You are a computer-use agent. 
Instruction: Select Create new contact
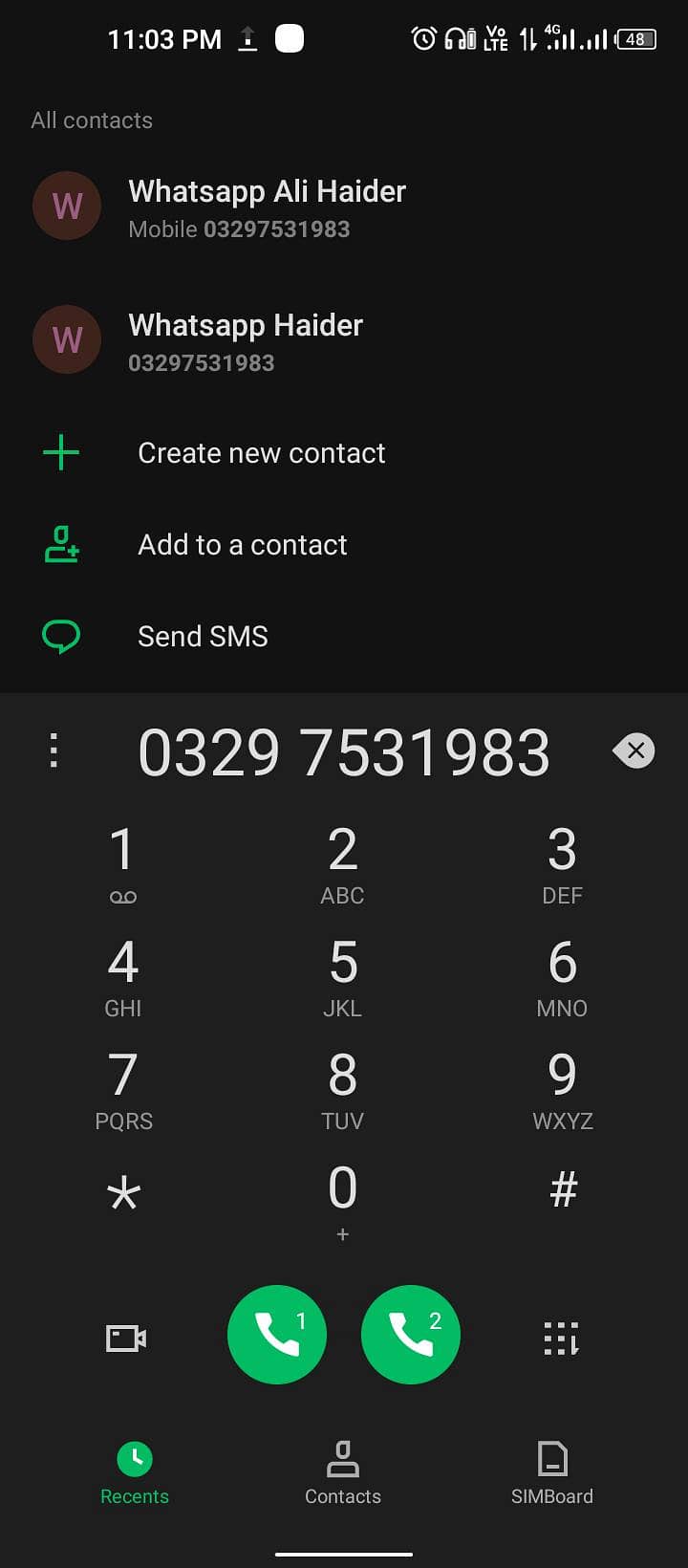(344, 452)
